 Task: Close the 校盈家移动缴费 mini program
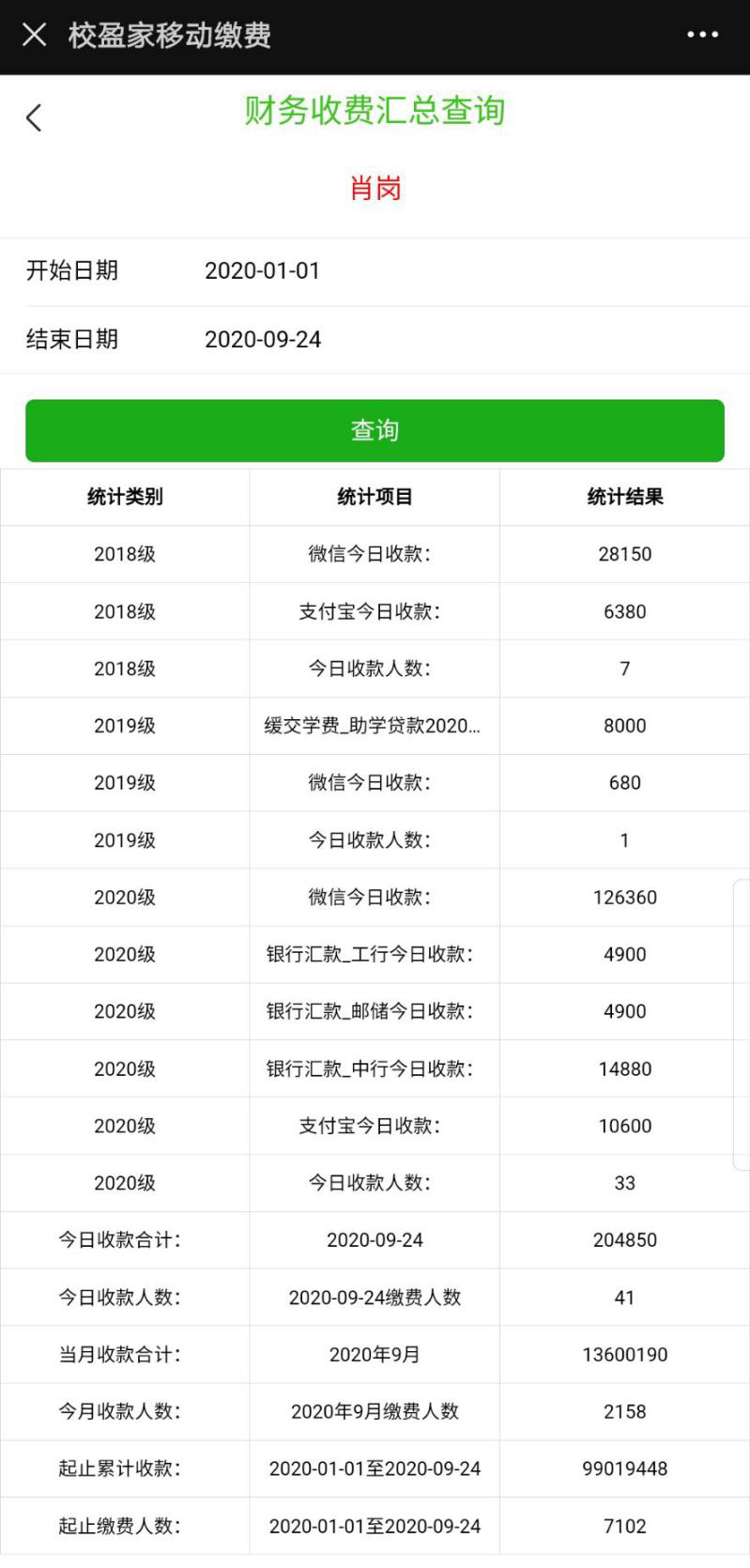pyautogui.click(x=34, y=36)
